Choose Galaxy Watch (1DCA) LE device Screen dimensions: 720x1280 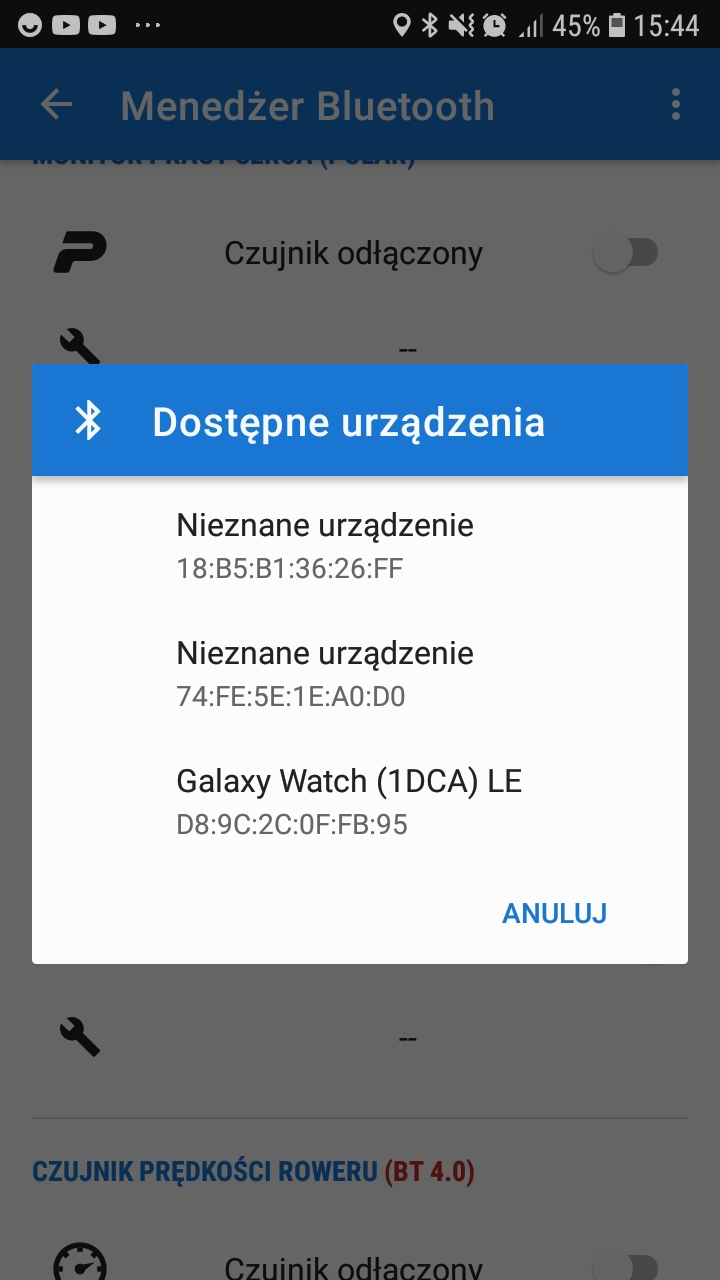348,801
